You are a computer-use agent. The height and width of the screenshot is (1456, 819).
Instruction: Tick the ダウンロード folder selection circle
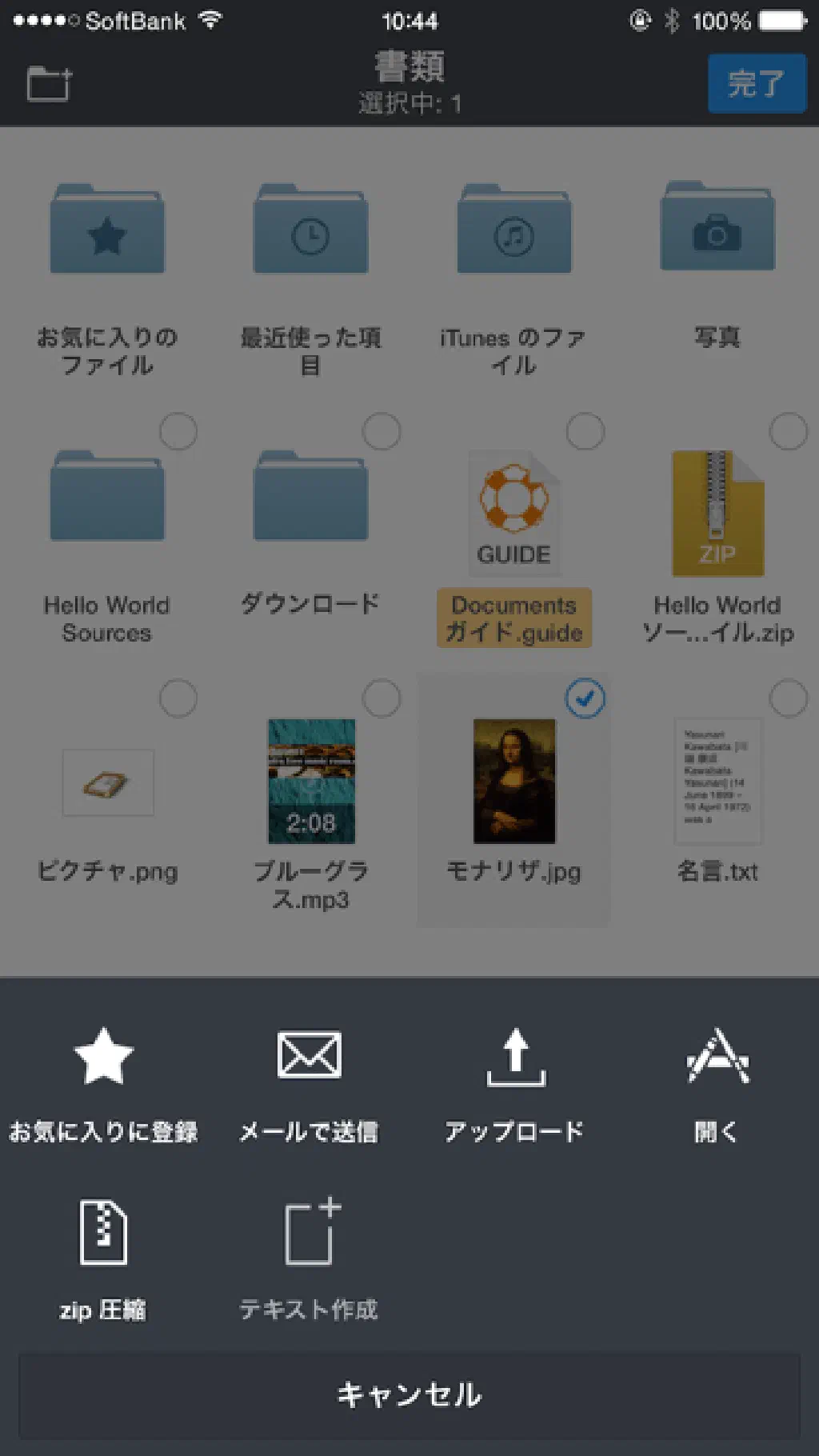pyautogui.click(x=382, y=432)
